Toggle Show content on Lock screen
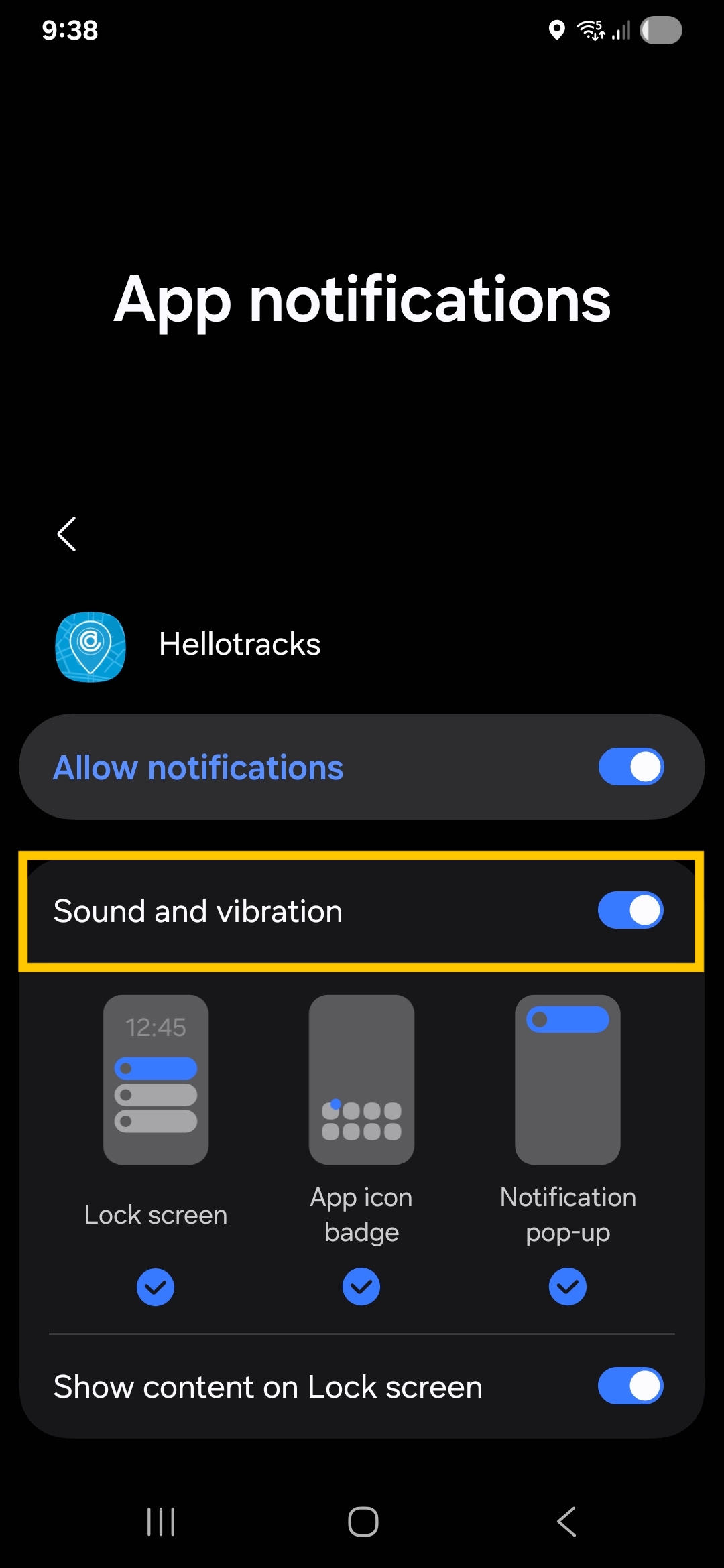Viewport: 724px width, 1568px height. 631,1386
